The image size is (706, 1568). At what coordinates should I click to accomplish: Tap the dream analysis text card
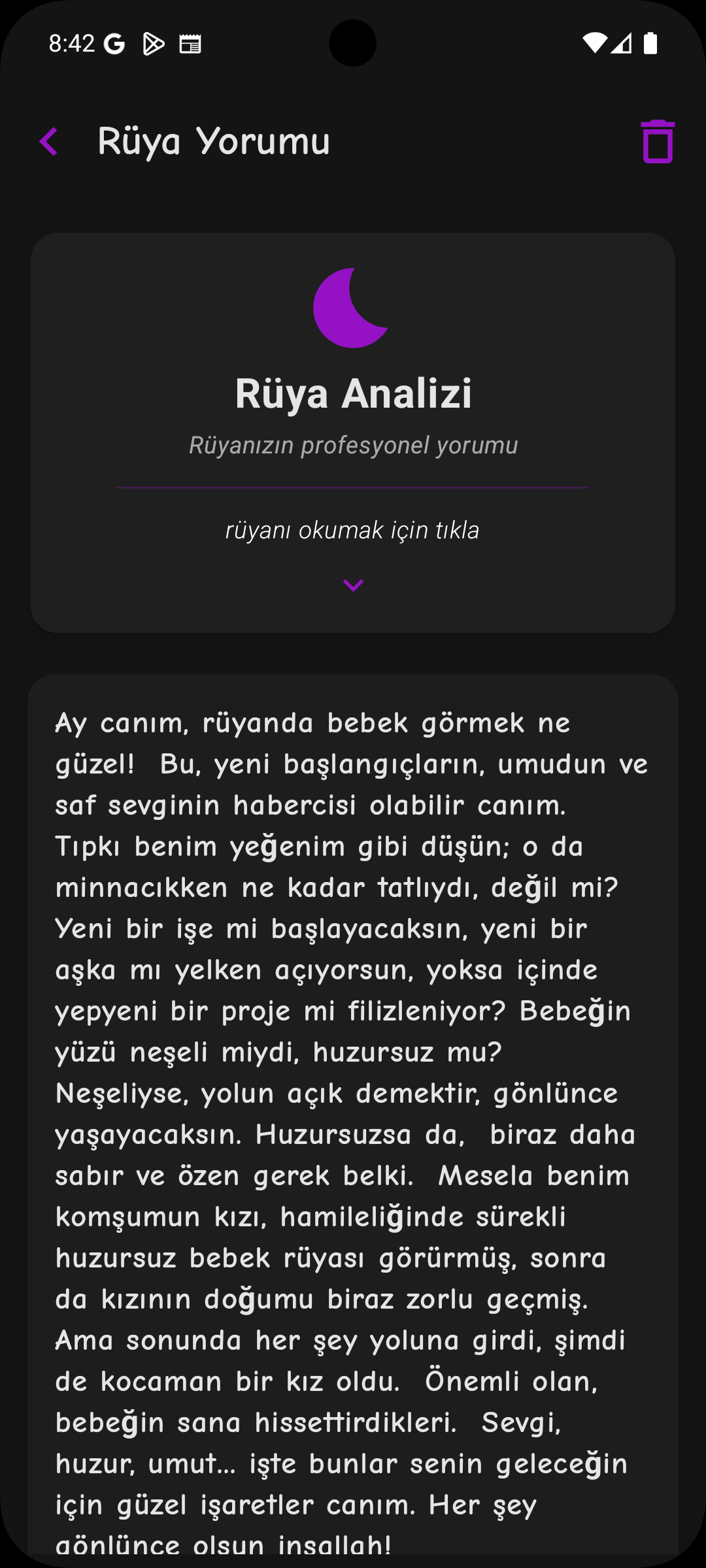[x=352, y=1111]
